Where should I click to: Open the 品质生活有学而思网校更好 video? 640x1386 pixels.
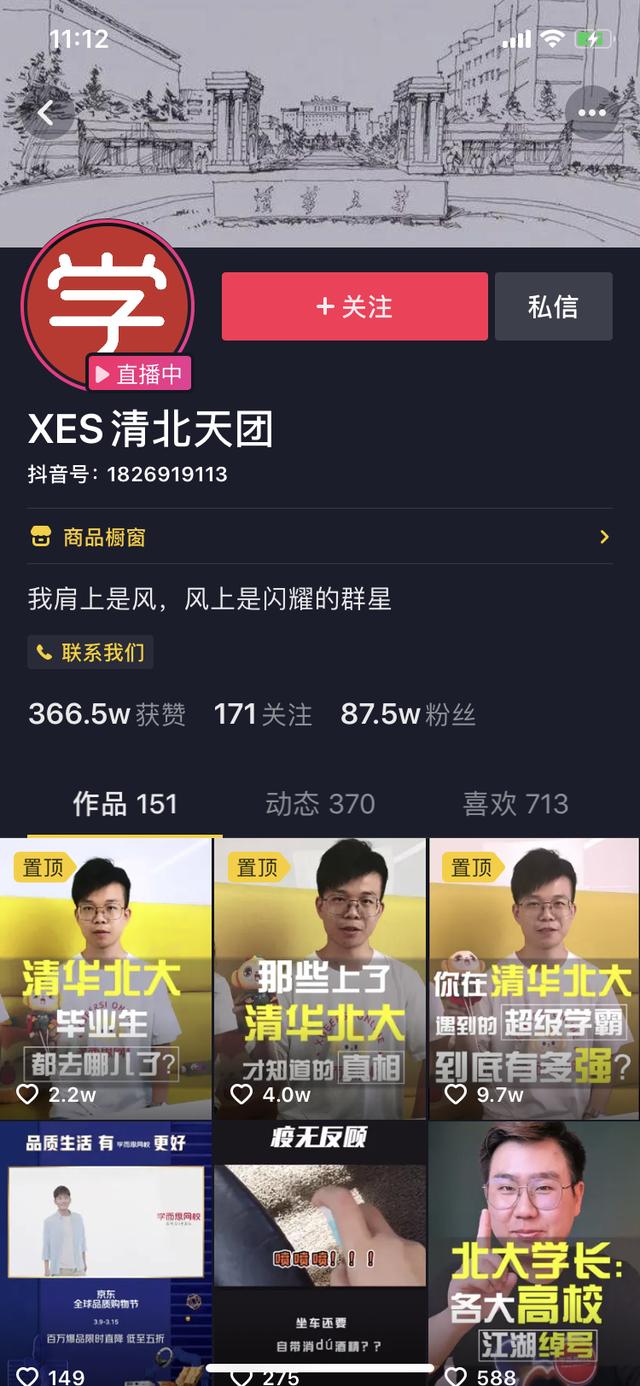[106, 1250]
